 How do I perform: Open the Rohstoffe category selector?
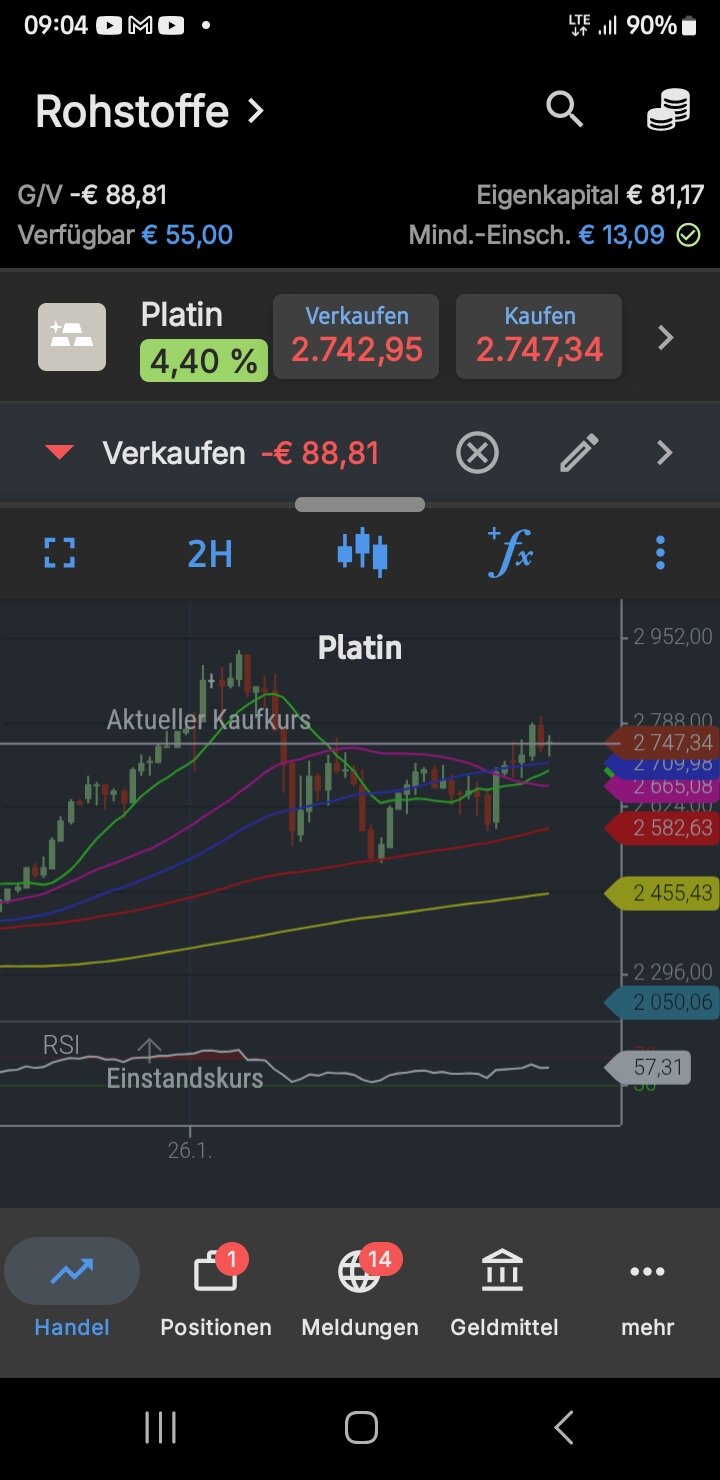pyautogui.click(x=150, y=111)
